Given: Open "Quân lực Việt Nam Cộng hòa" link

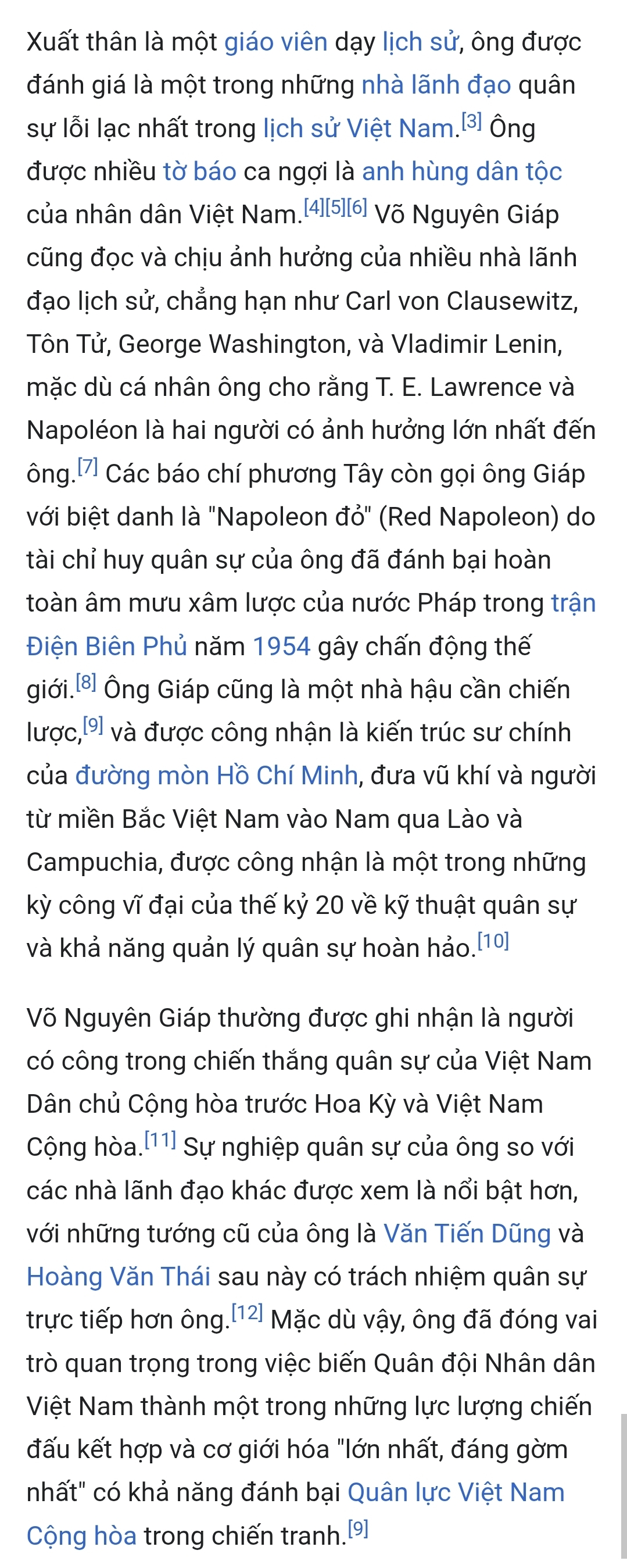Looking at the screenshot, I should (456, 1492).
